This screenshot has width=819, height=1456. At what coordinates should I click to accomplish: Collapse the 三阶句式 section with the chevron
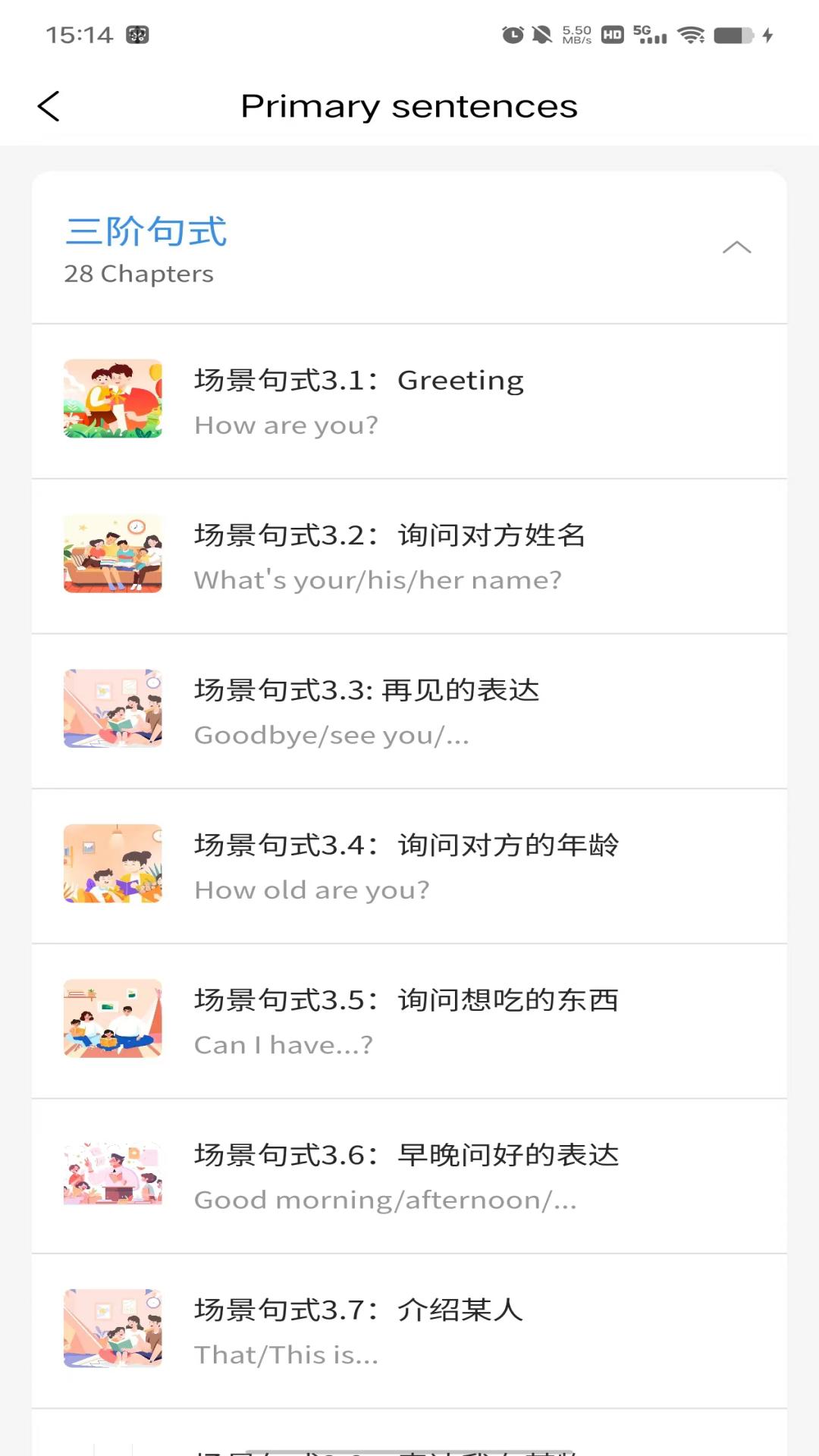[736, 248]
